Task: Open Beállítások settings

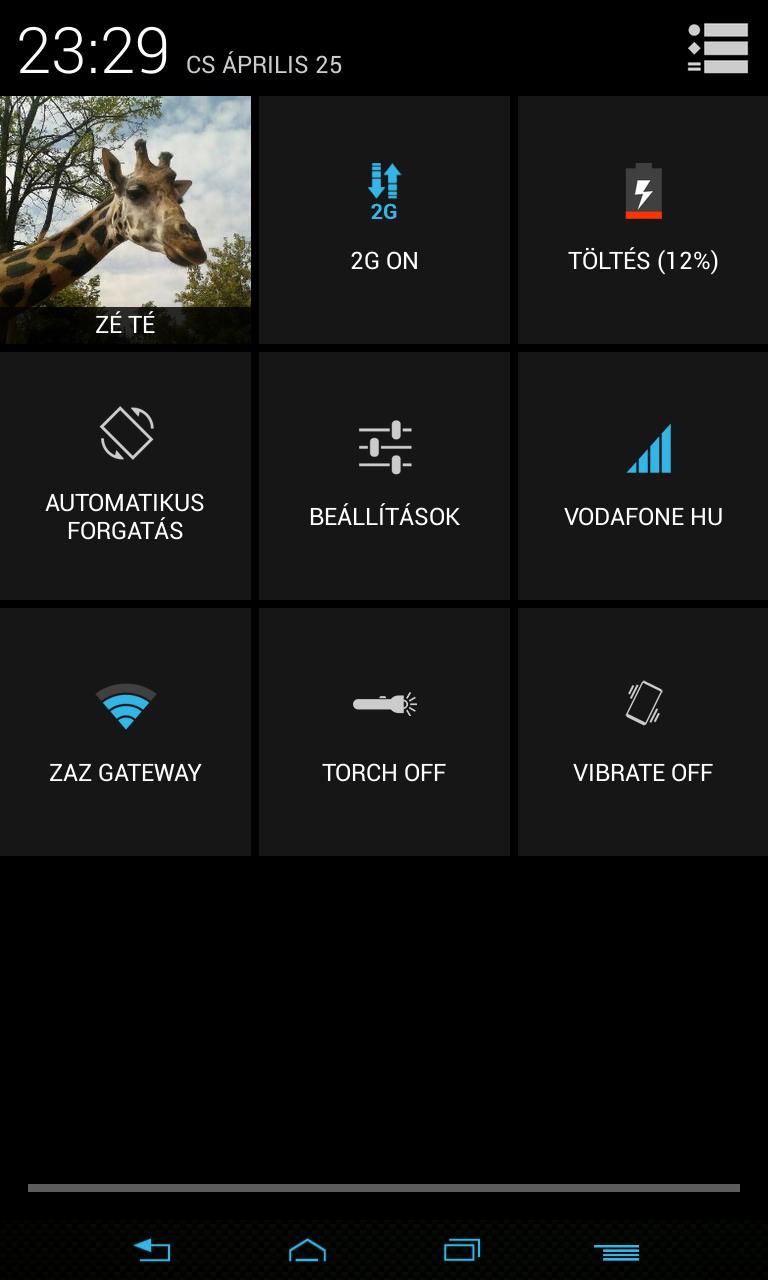Action: 384,476
